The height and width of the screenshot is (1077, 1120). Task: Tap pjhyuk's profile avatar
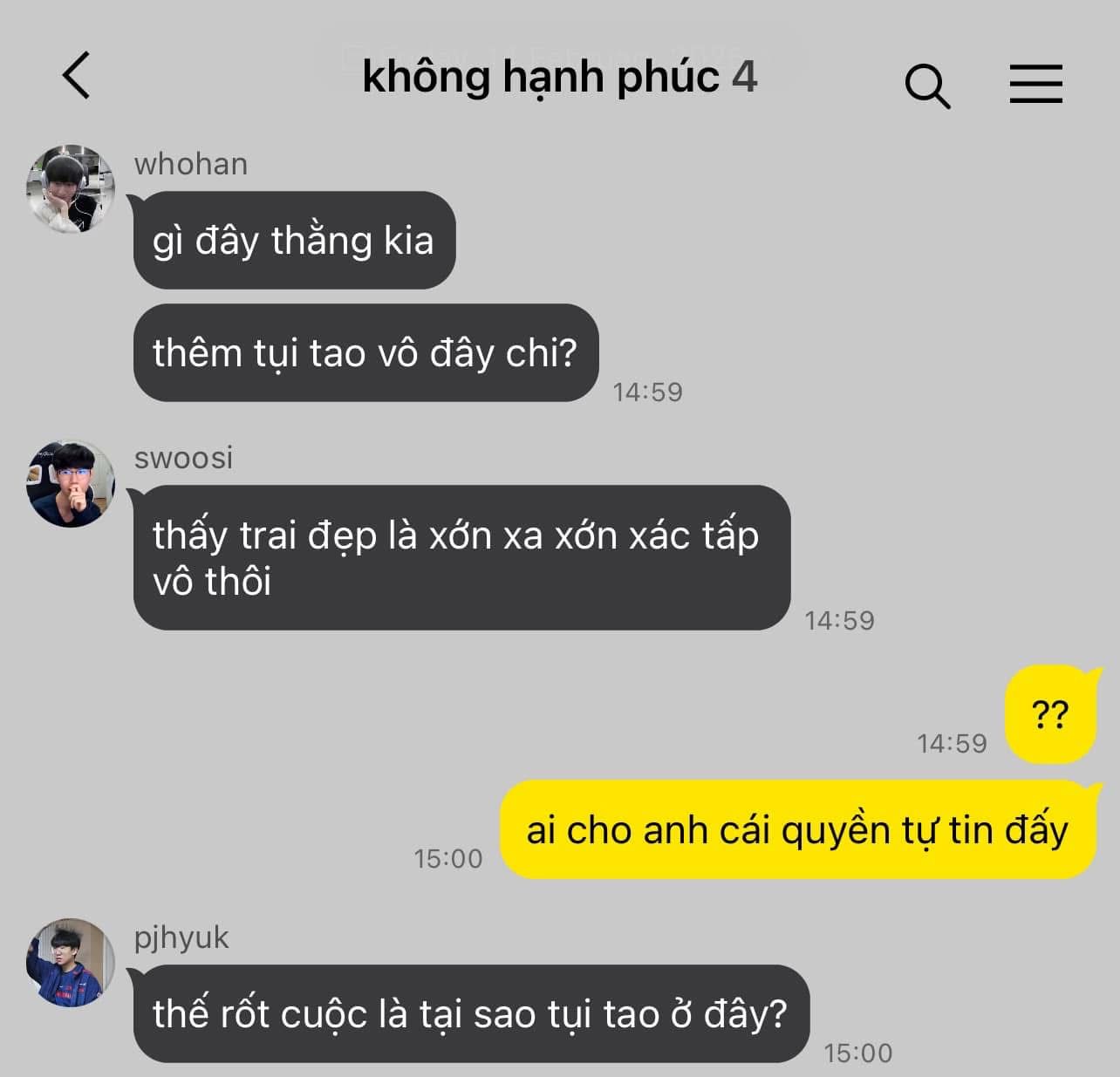point(71,963)
